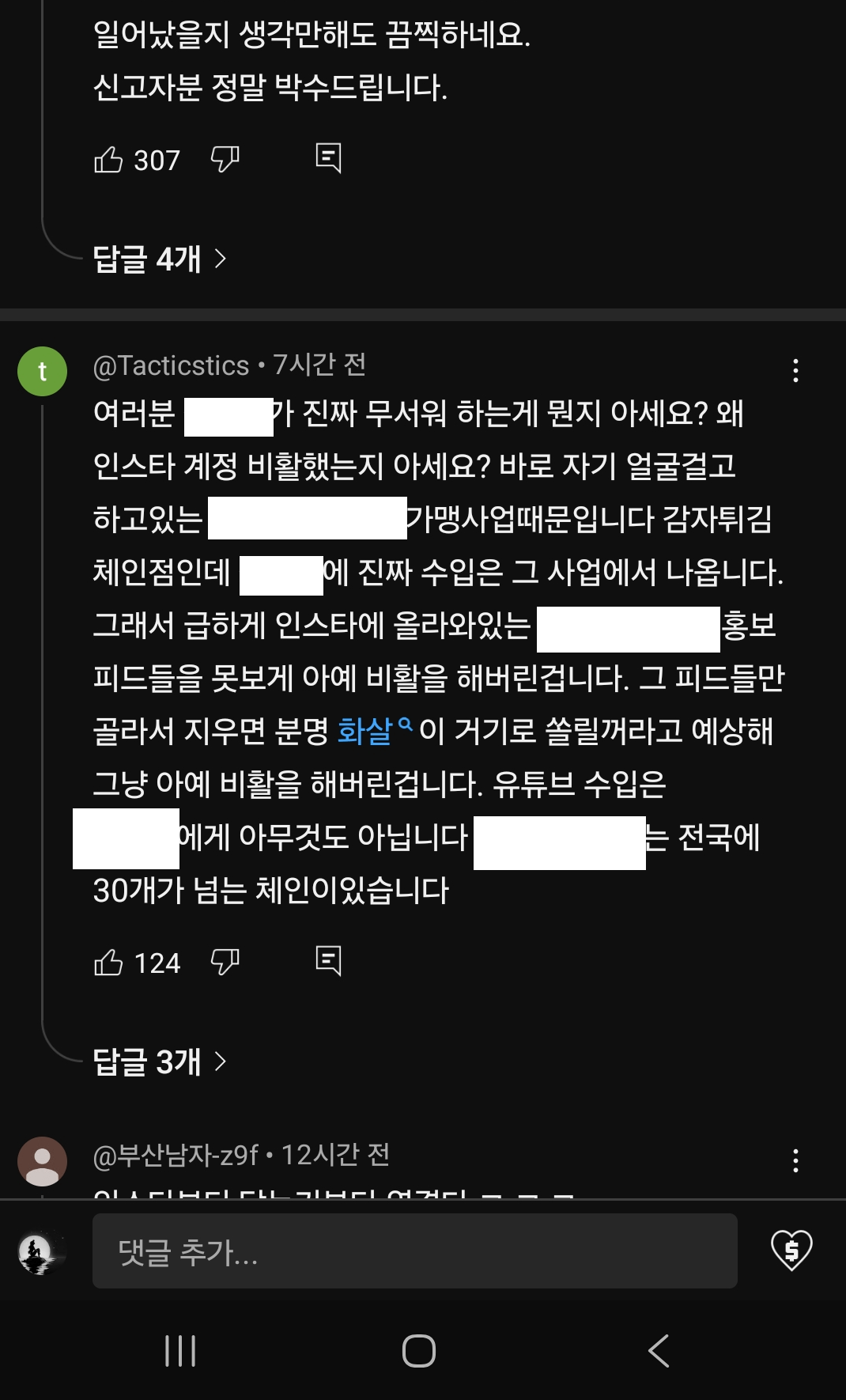
Task: Reply to @Tacticstics comment
Action: click(328, 961)
